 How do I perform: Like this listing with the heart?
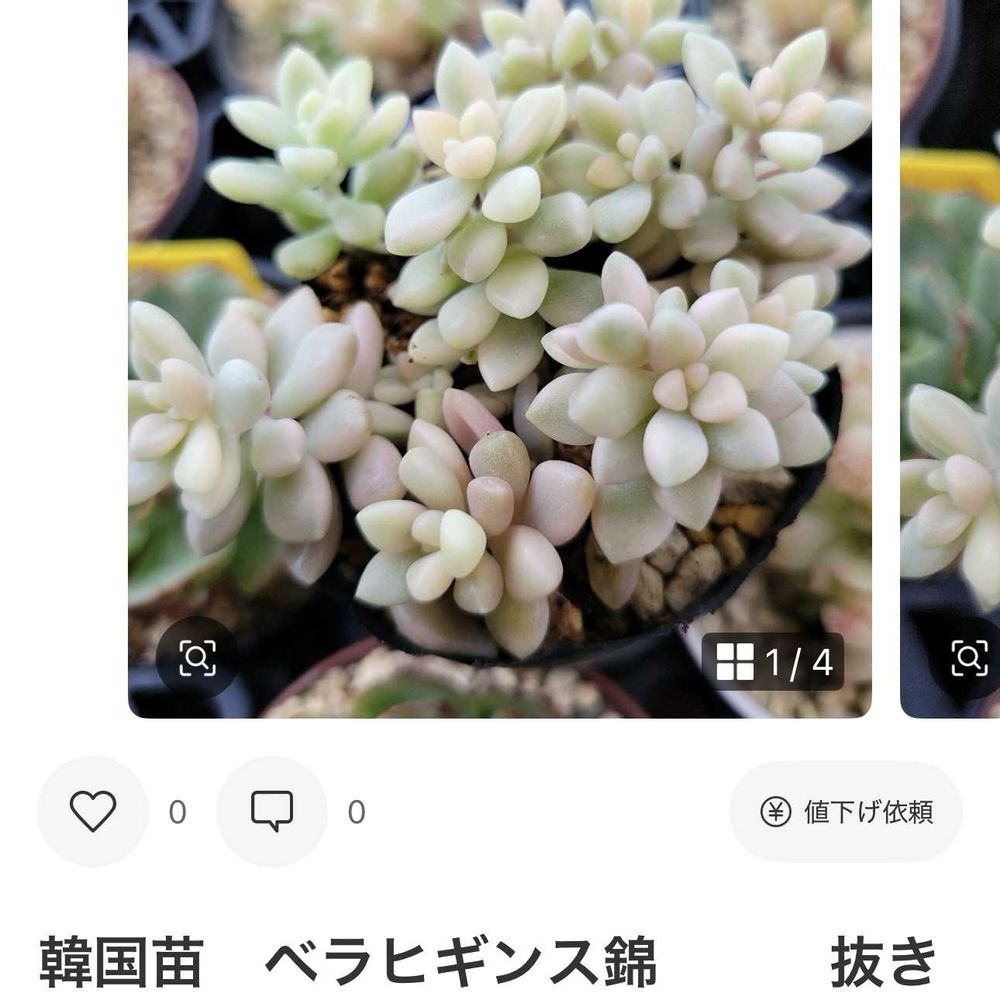[93, 811]
